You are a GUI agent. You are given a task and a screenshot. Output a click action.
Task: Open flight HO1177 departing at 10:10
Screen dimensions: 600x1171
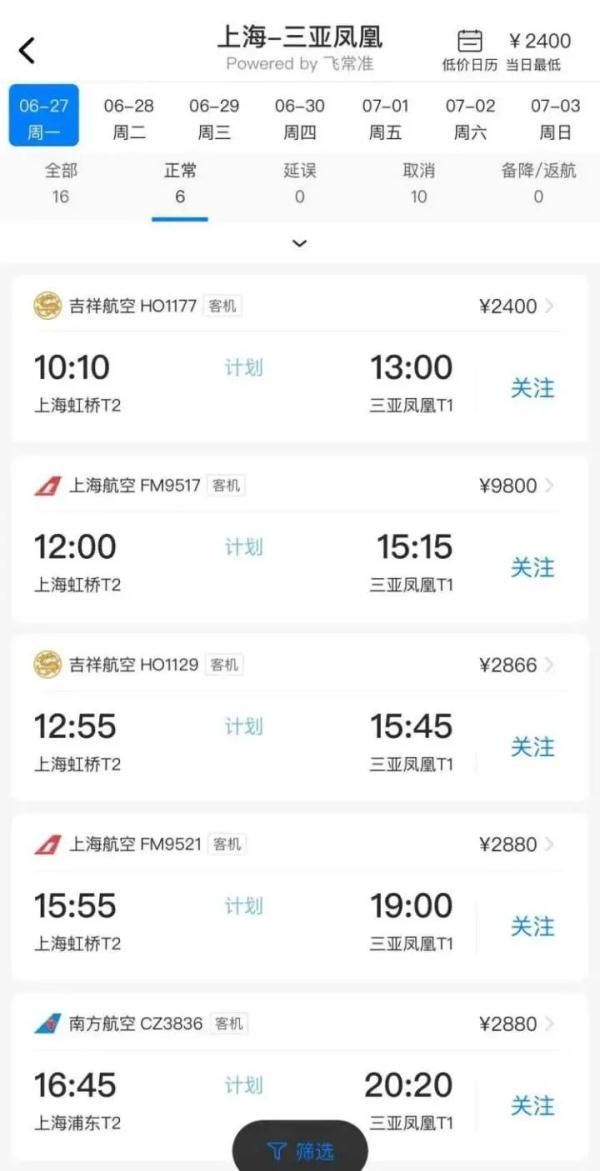pyautogui.click(x=300, y=358)
